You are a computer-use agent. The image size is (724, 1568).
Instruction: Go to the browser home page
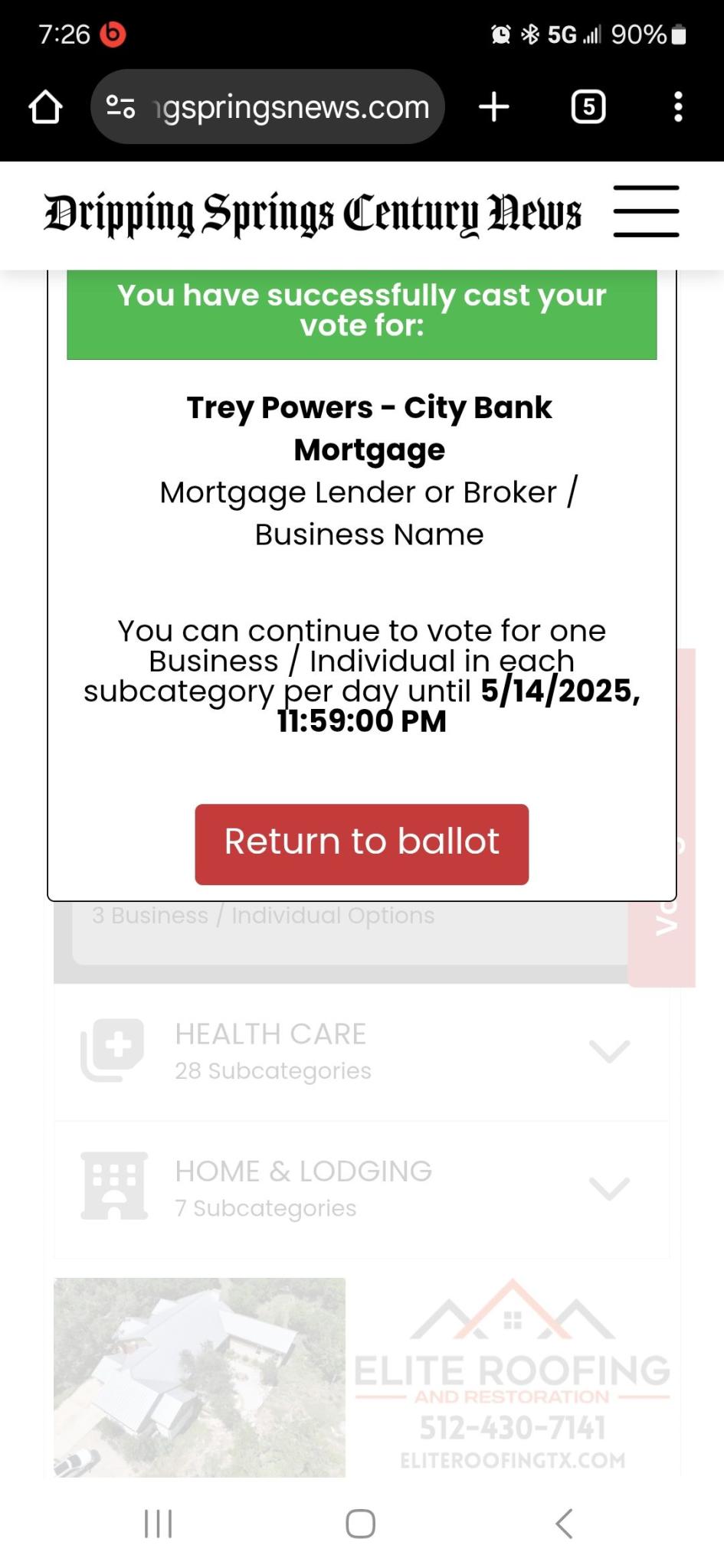click(x=45, y=106)
